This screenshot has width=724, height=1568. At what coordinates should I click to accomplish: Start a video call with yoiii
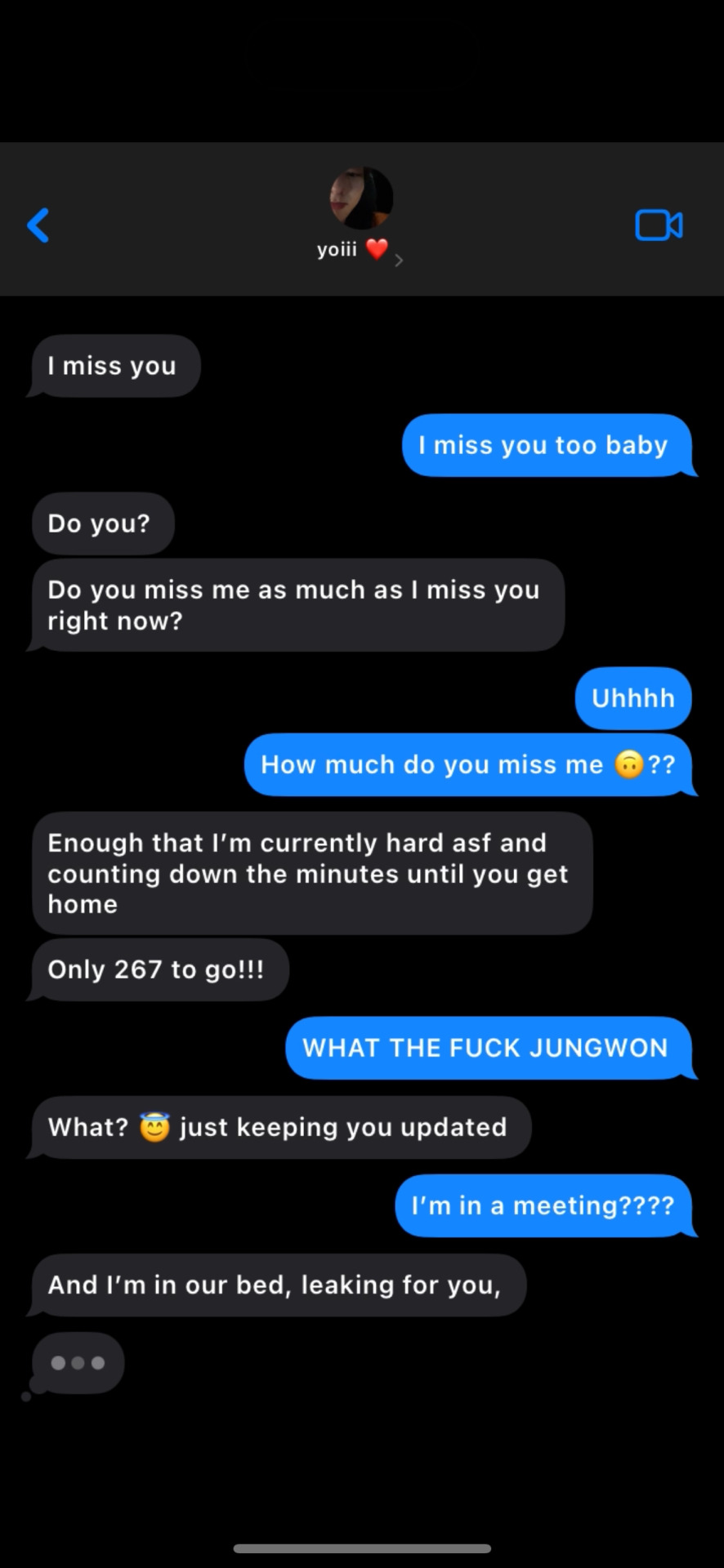[x=659, y=225]
